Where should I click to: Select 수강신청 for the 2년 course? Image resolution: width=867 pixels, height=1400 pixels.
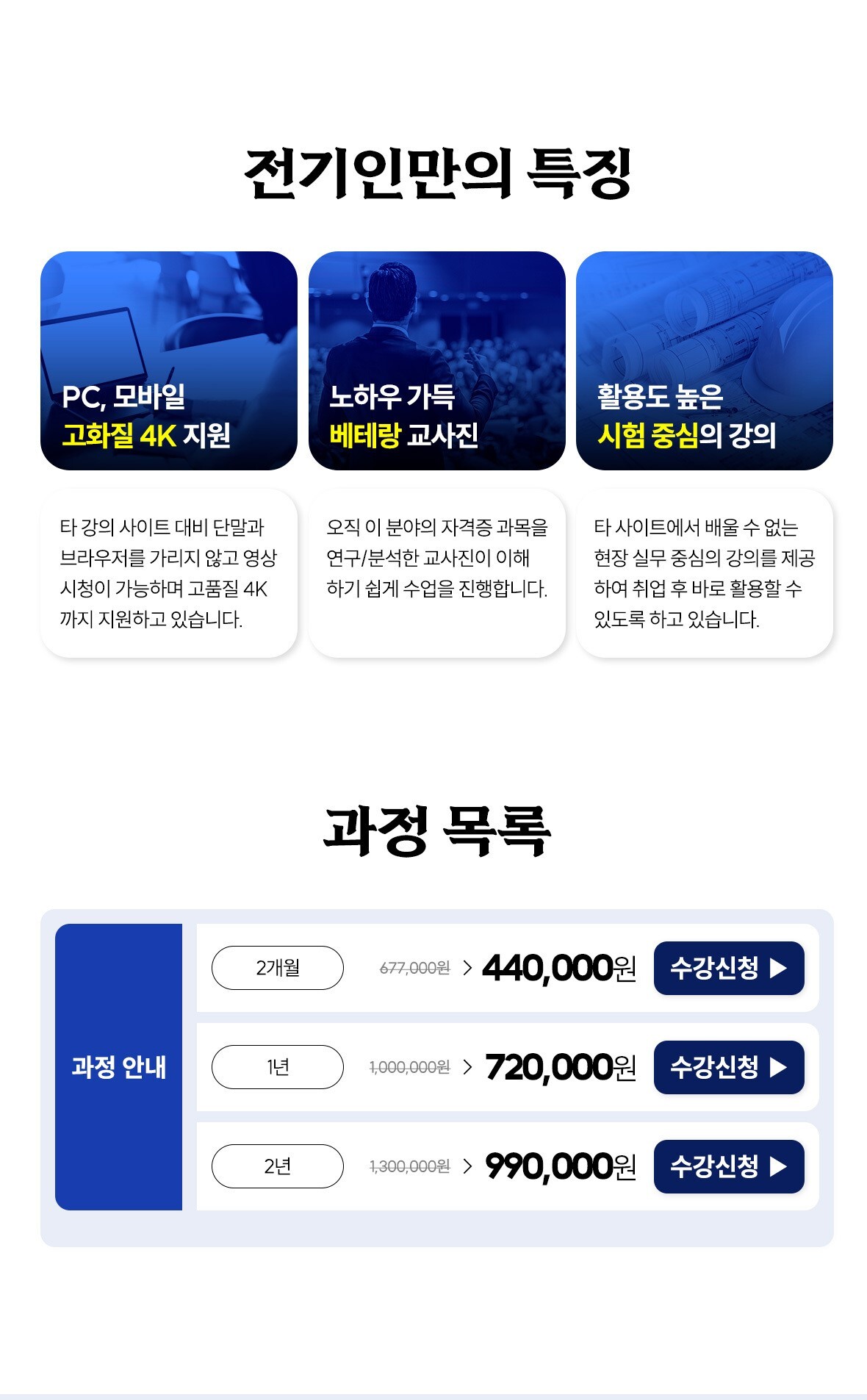728,1166
